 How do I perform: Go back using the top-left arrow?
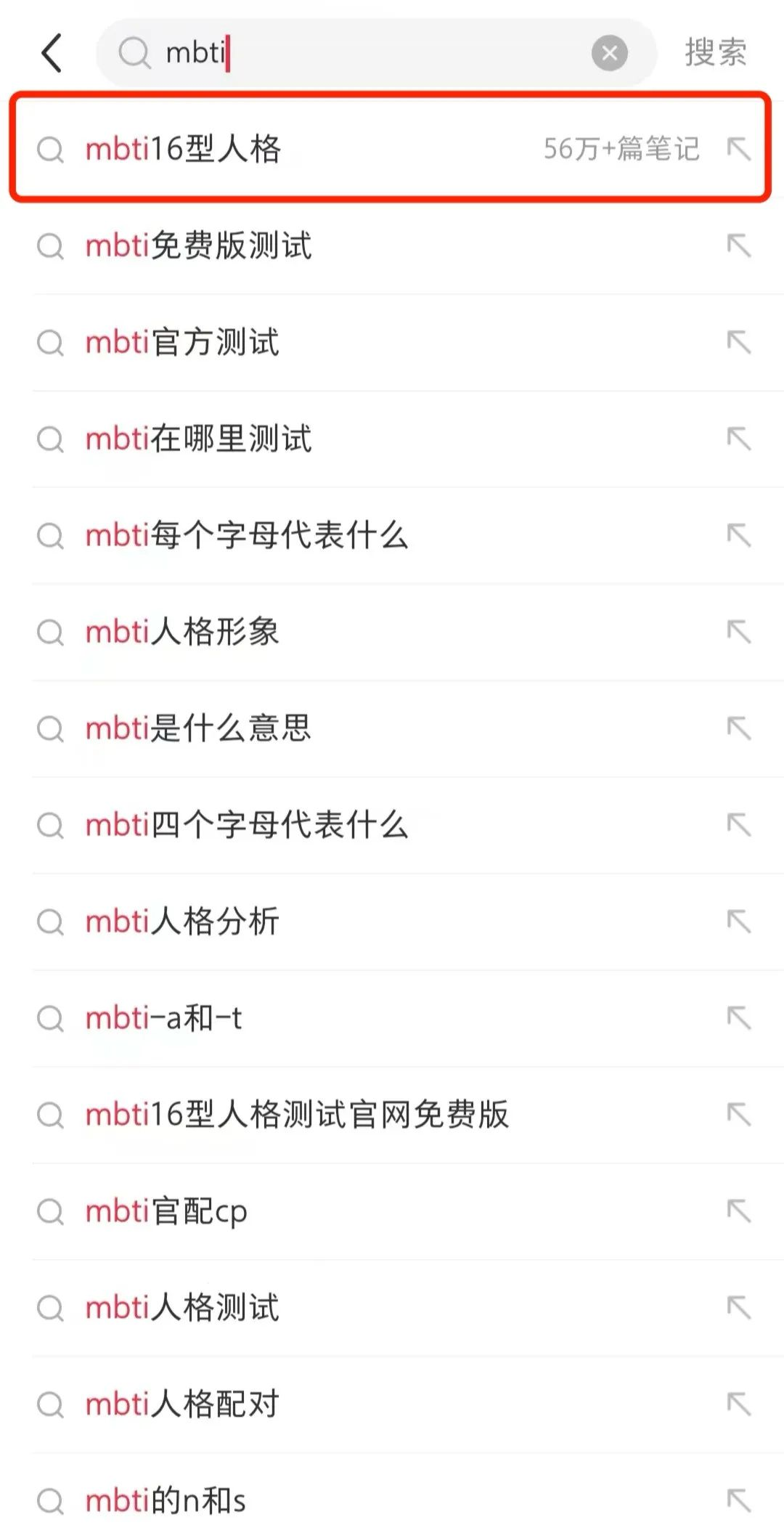(52, 53)
